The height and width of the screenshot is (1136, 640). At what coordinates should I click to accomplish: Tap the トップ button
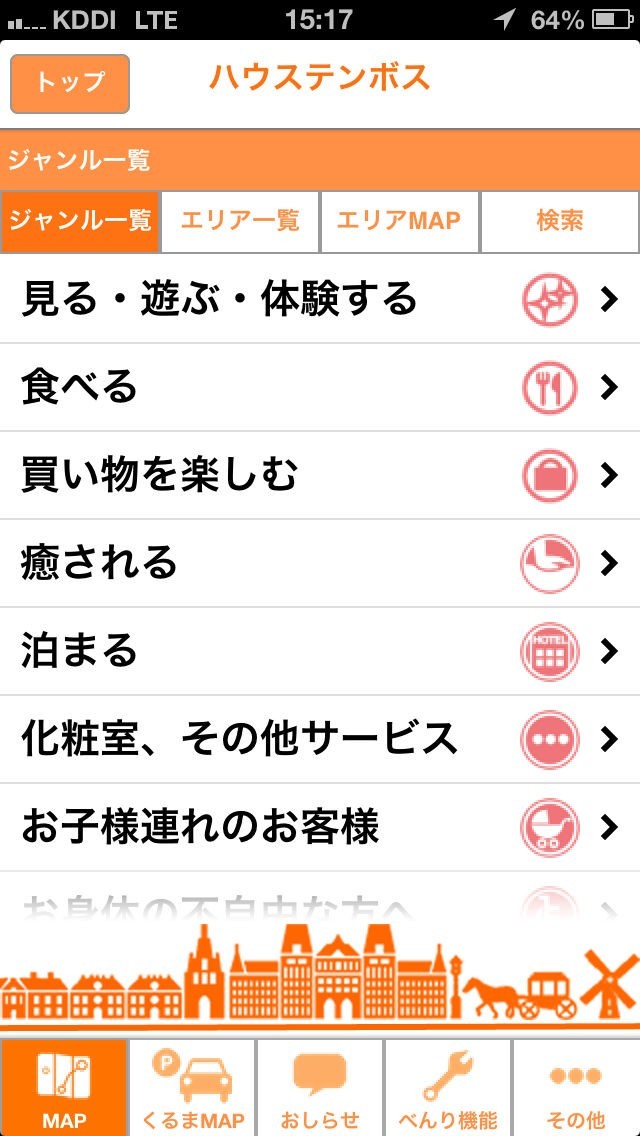click(70, 84)
